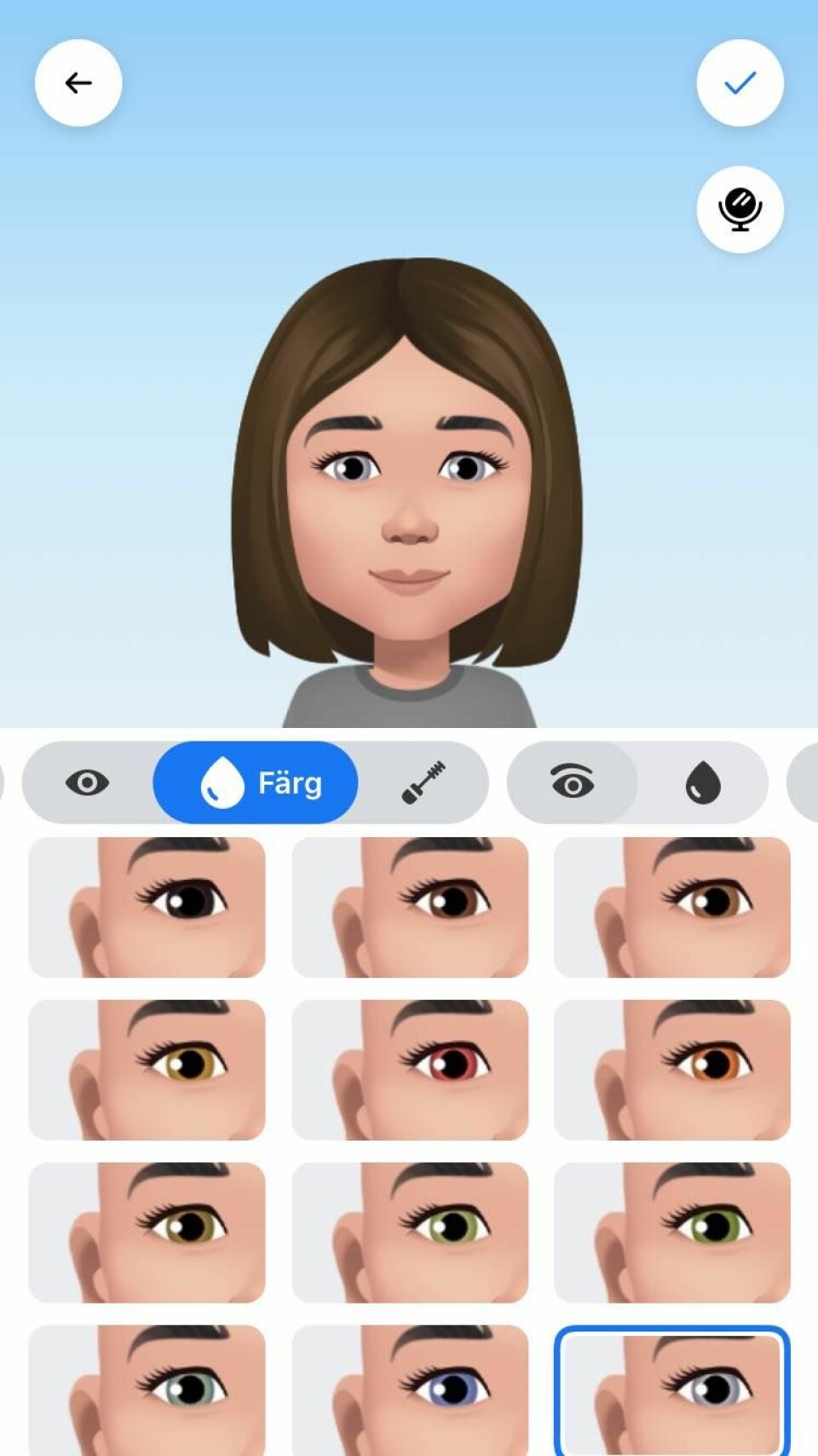
Task: Pick the light green eye color
Action: coord(410,1233)
